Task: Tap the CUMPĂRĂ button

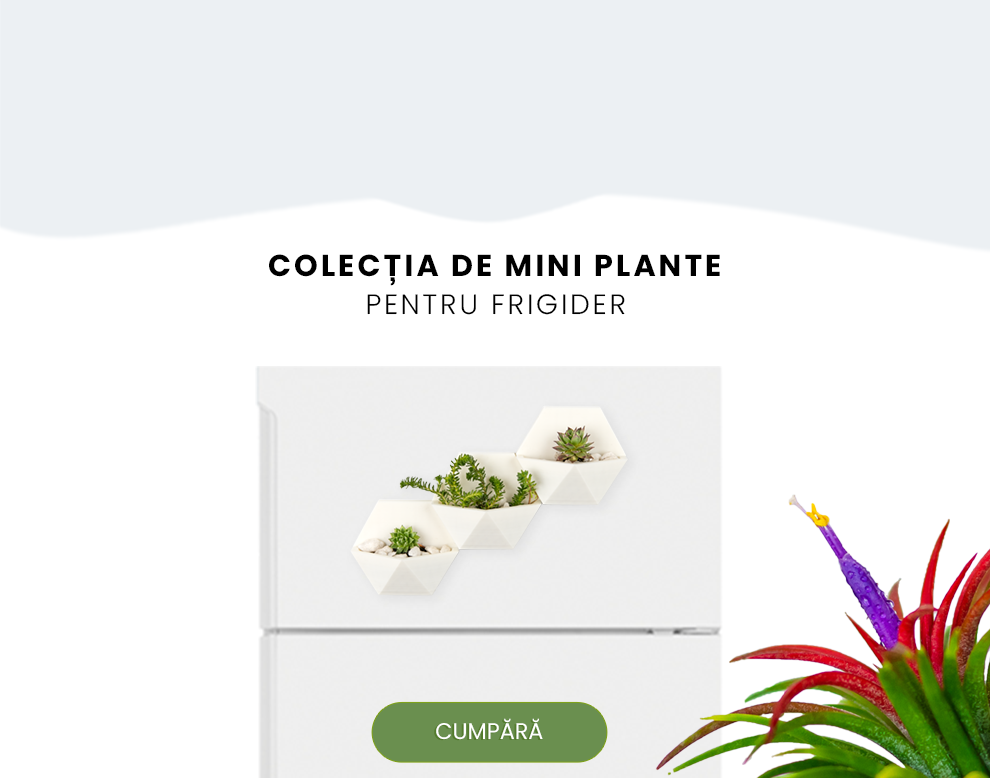Action: tap(489, 731)
